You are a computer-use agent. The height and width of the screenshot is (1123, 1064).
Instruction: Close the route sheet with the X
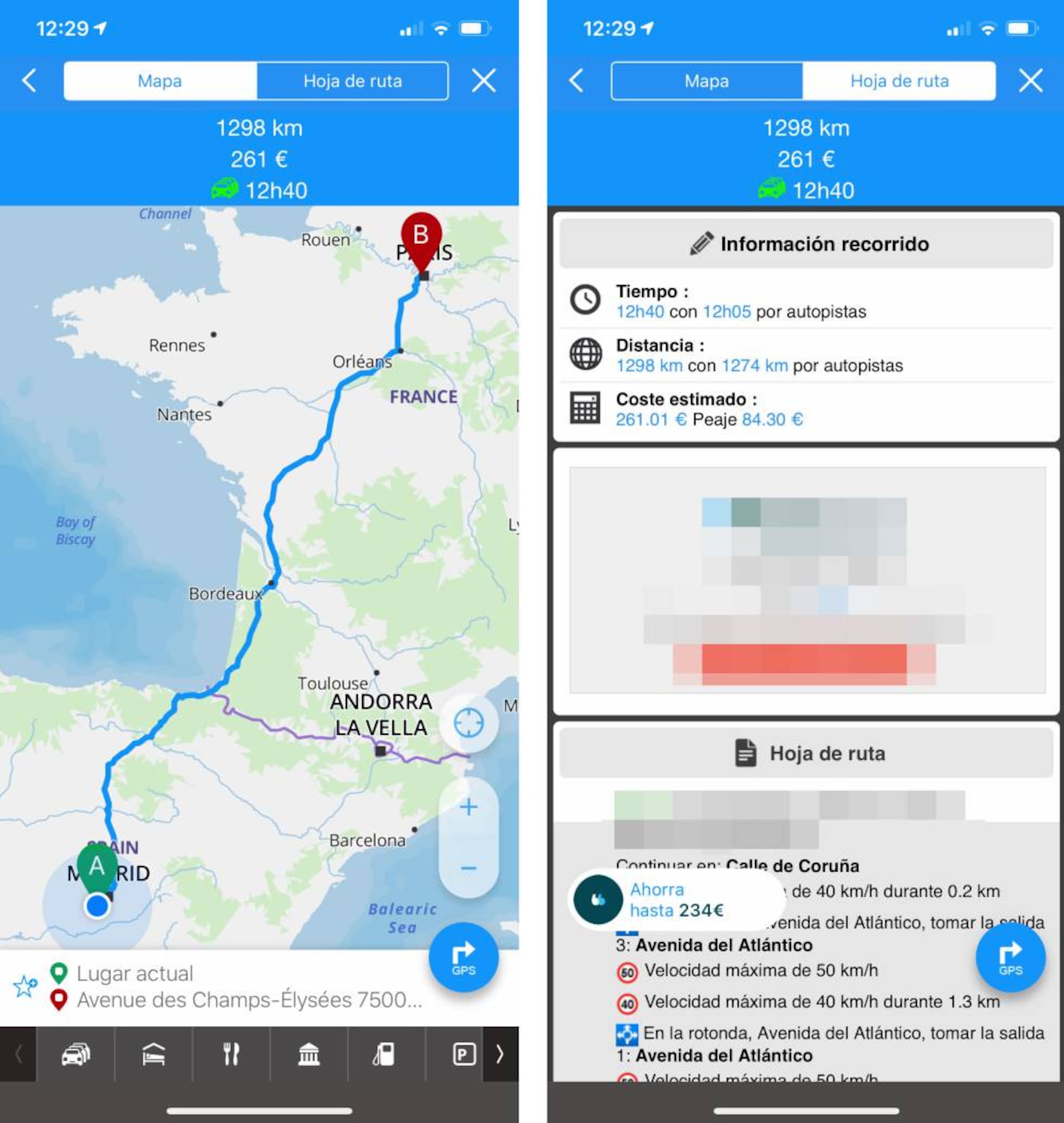(1030, 80)
